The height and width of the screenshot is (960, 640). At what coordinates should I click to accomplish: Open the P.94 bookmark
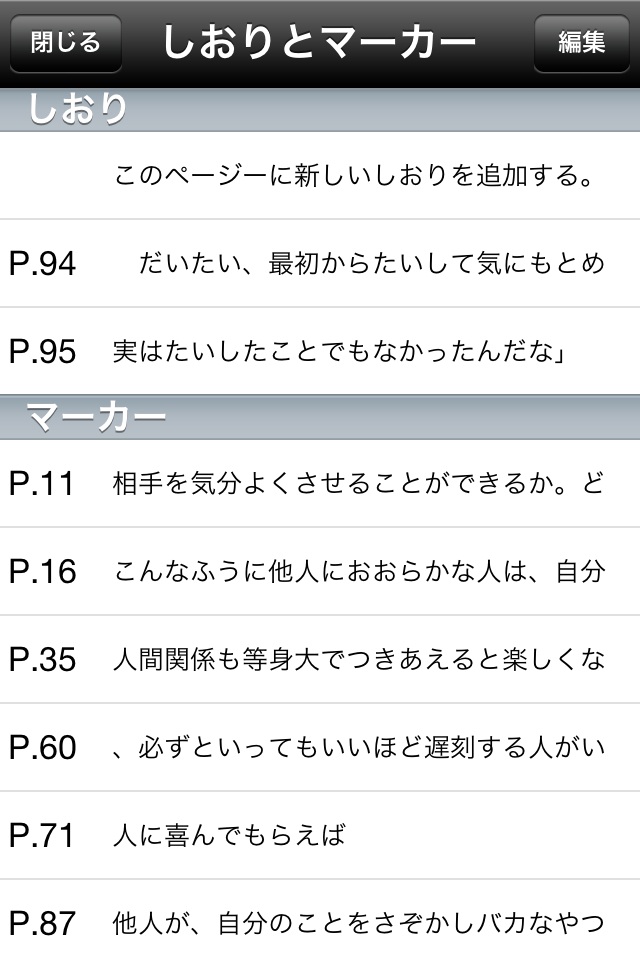point(320,264)
